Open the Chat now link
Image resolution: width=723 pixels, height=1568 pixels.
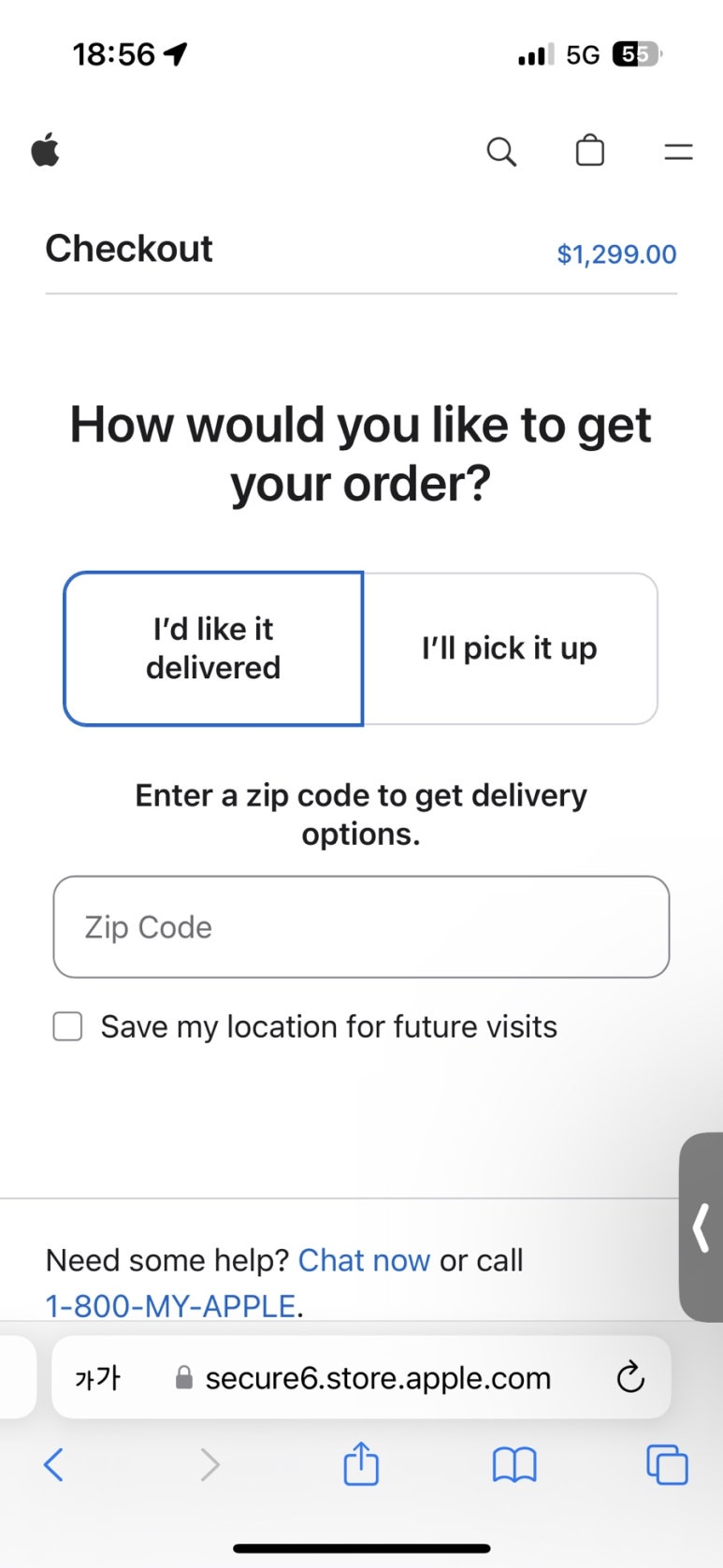tap(364, 1260)
